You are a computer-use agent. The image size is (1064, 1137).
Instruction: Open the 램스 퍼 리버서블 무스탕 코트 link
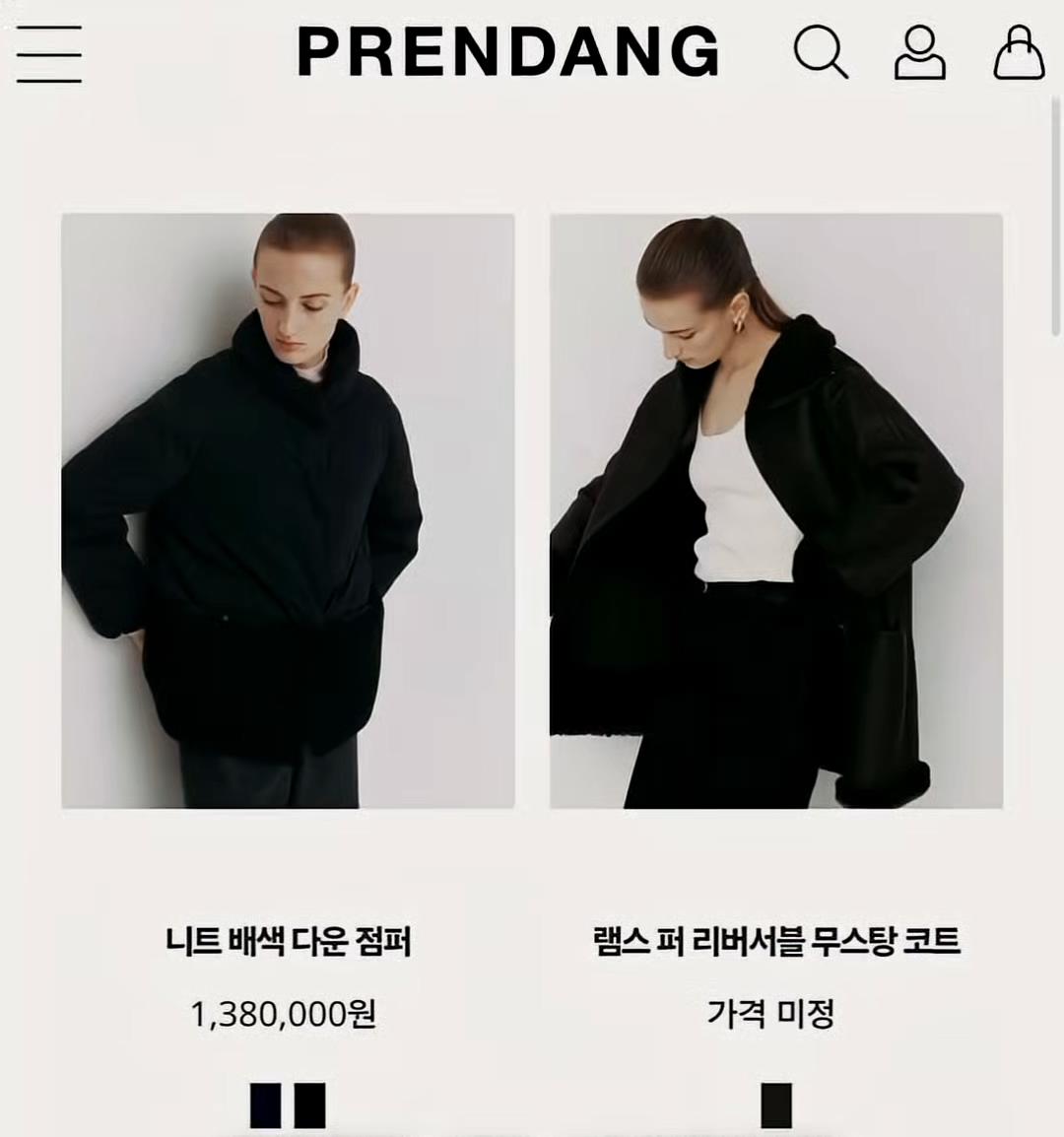coord(773,939)
